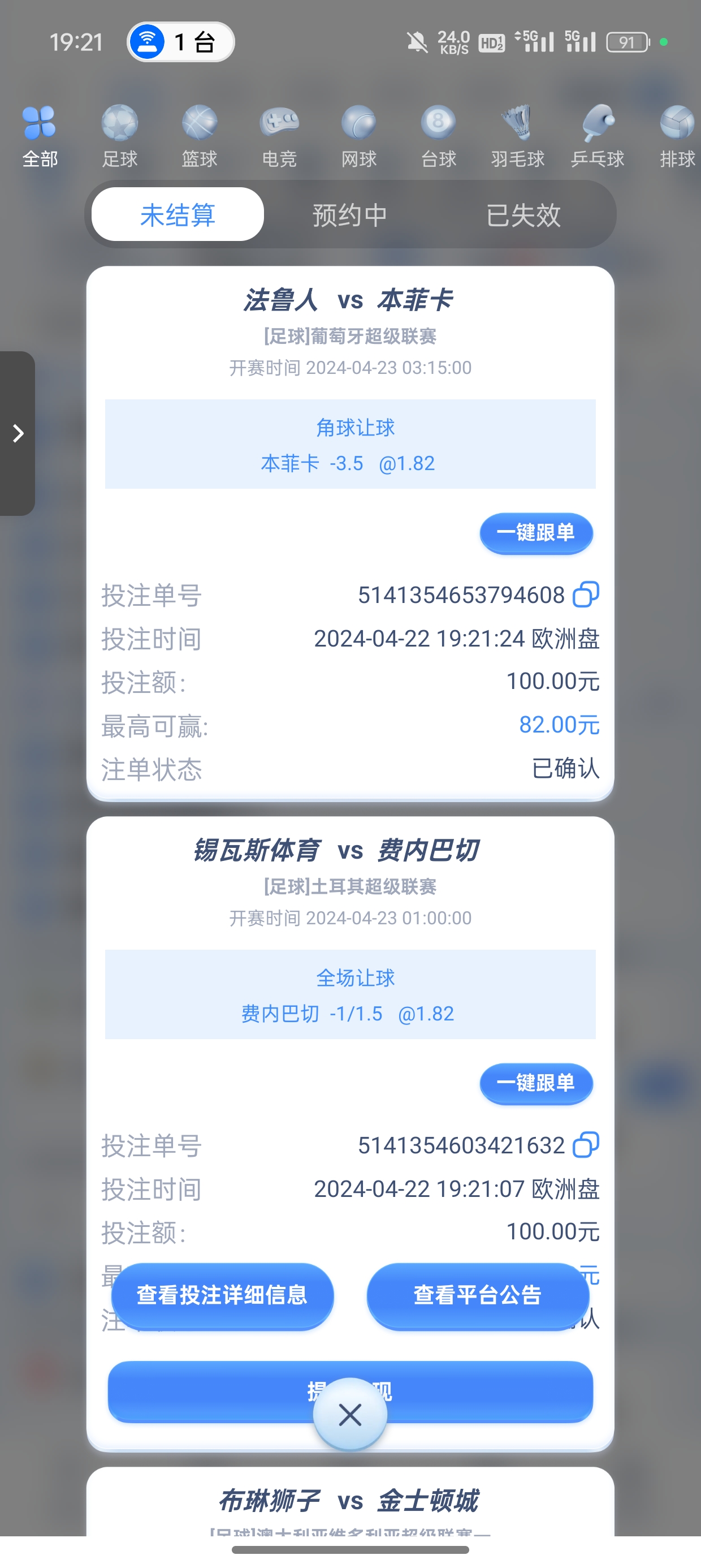Tap 一键跟单 for 锡瓦斯体育 vs 费内巴切
The image size is (701, 1568).
(535, 1083)
